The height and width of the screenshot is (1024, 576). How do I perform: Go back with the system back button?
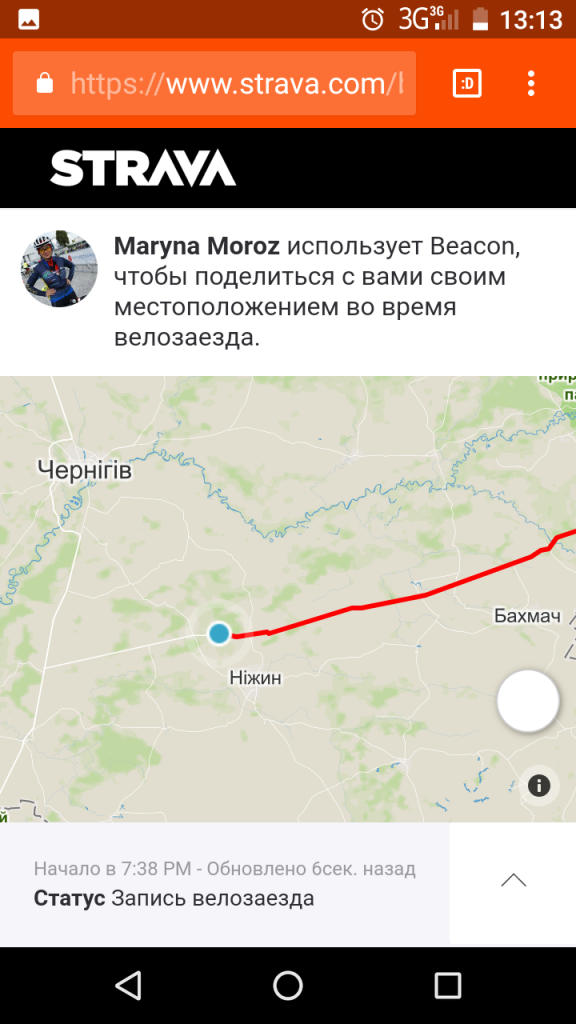point(128,985)
